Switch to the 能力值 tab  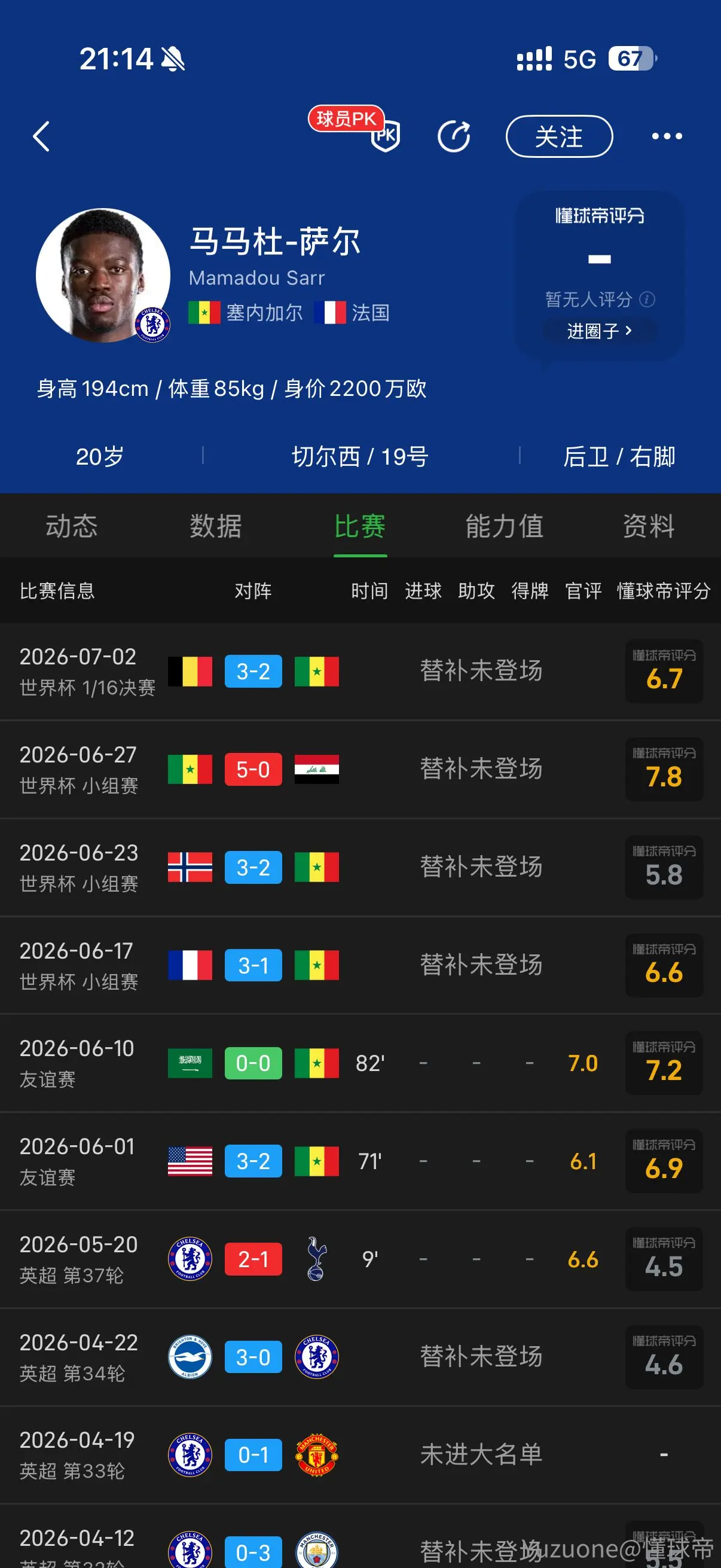(505, 526)
